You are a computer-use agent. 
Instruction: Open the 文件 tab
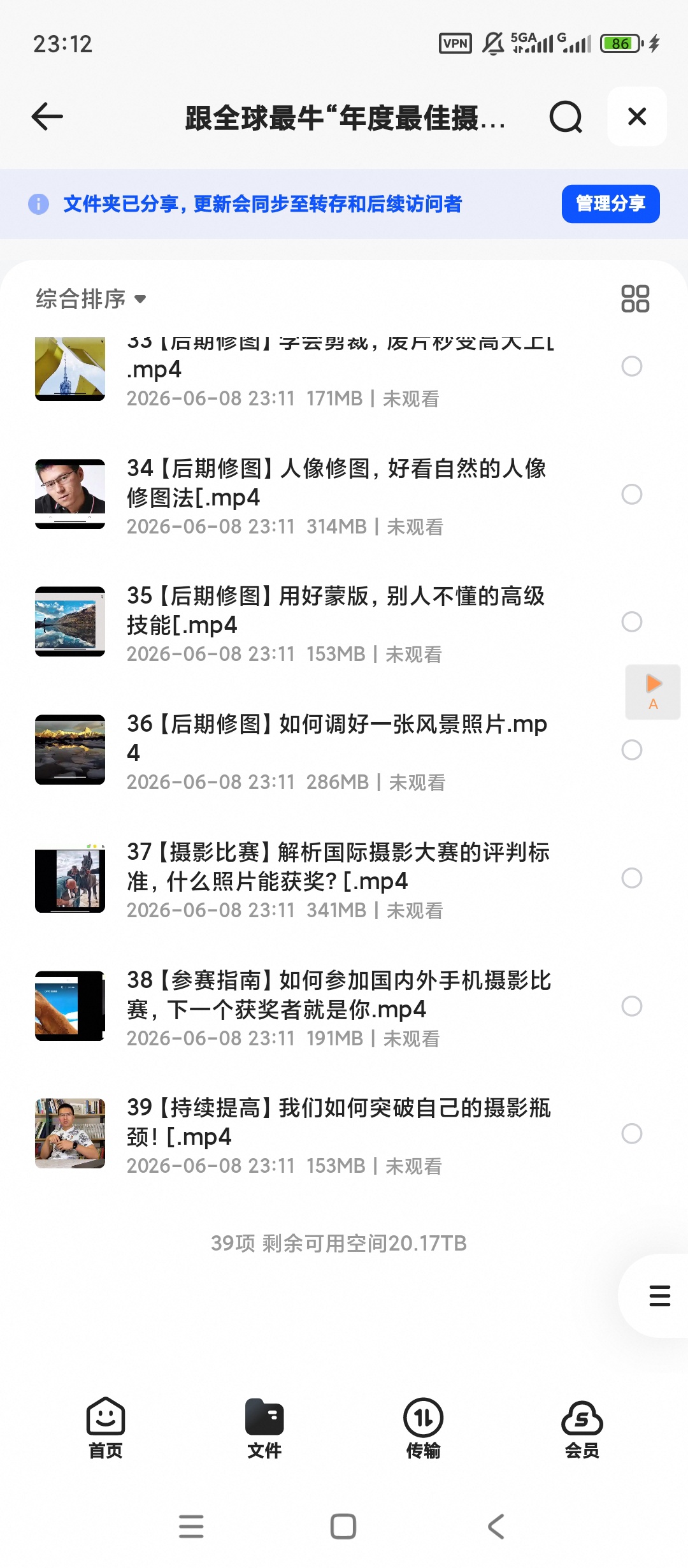[264, 1428]
